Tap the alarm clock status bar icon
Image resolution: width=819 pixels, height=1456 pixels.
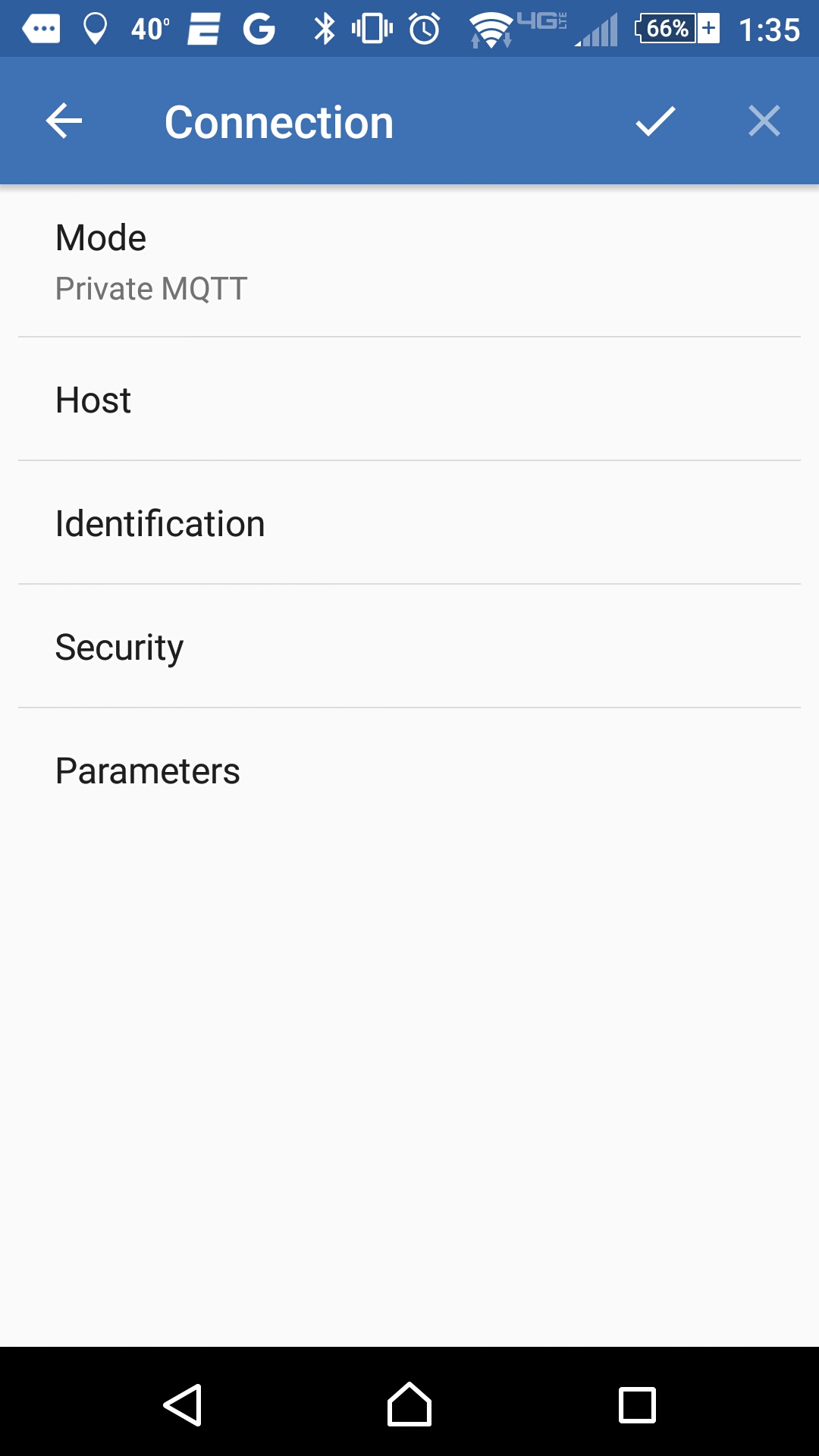[425, 28]
